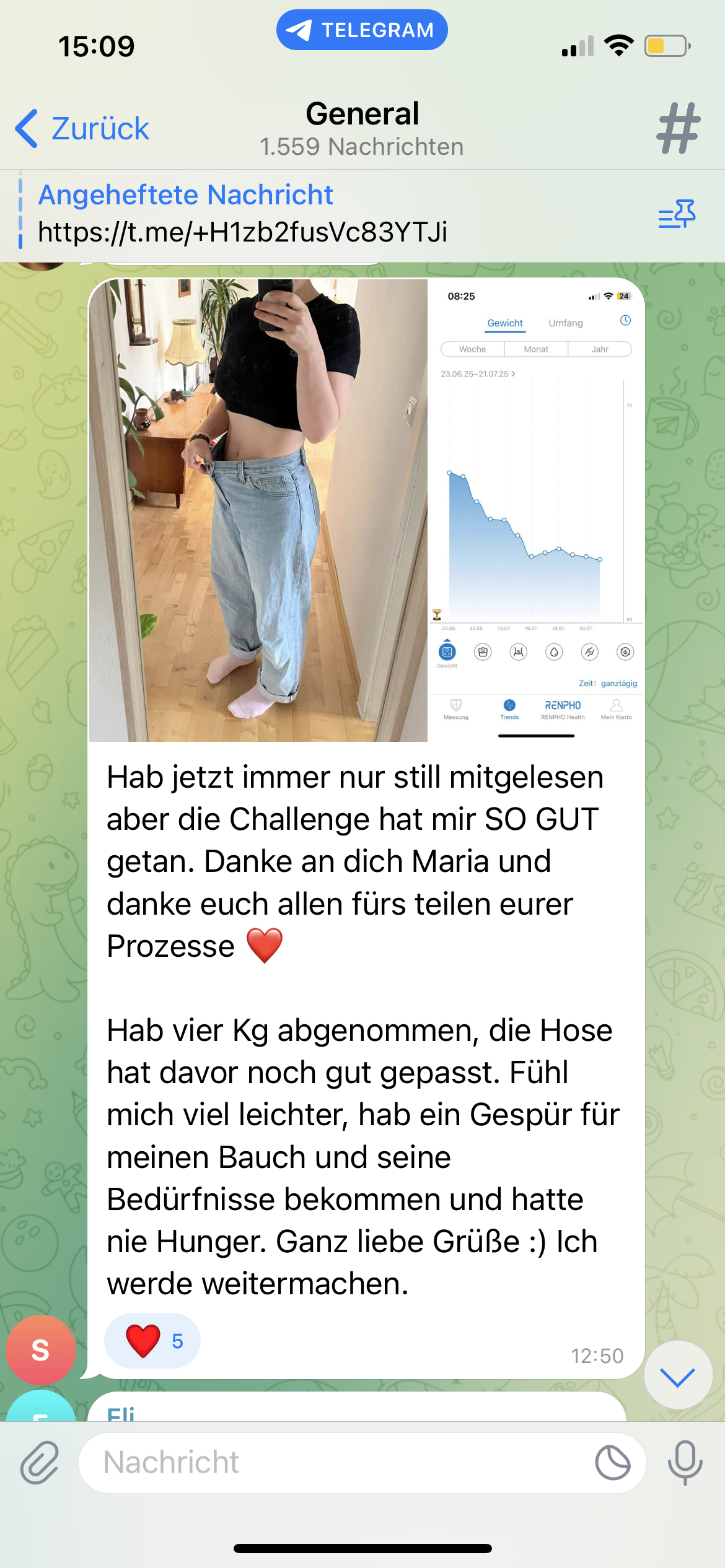Open the profile of sender S
Screen dimensions: 725x1568
[x=40, y=1351]
